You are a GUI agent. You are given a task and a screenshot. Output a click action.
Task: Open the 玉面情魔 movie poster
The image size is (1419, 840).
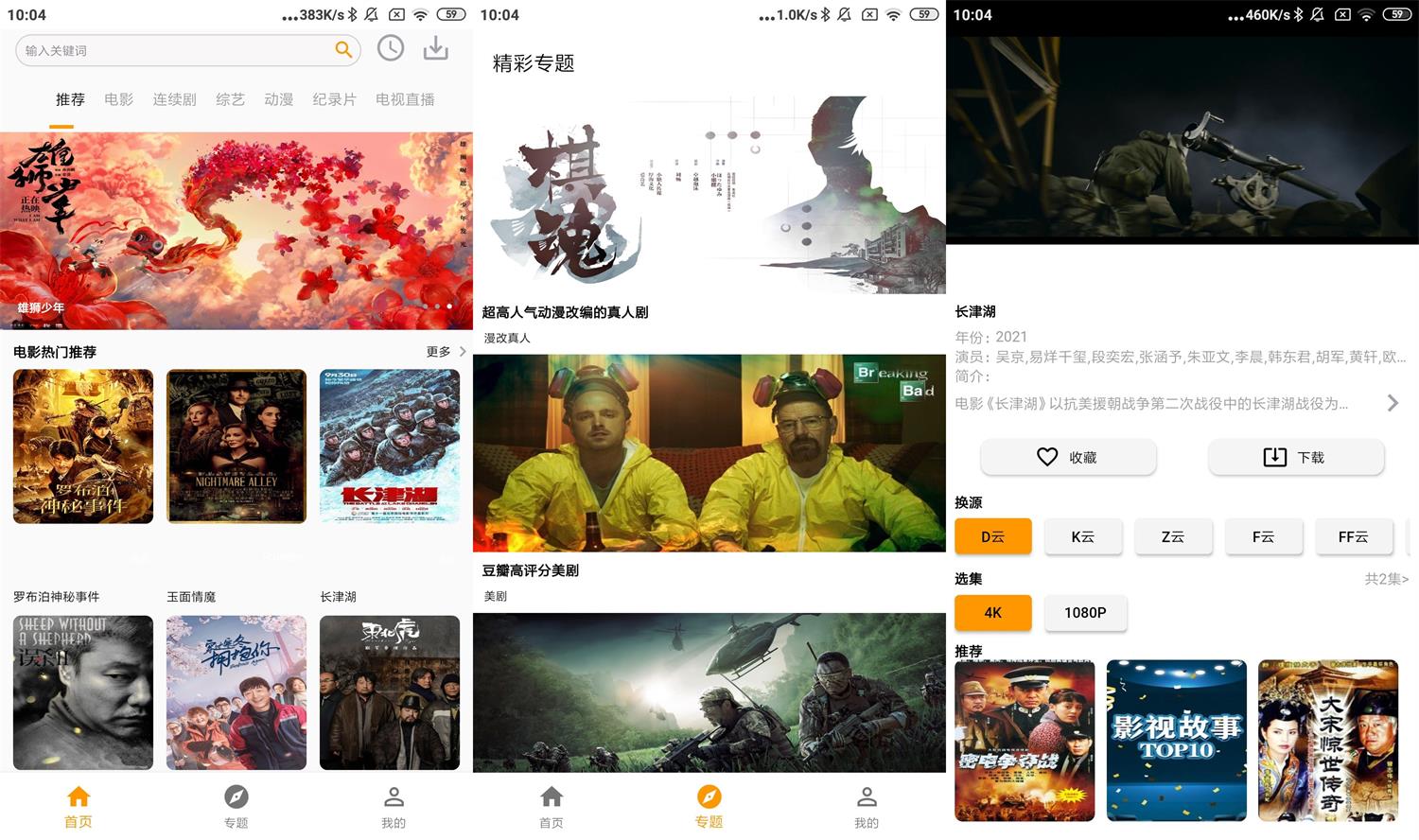coord(236,446)
